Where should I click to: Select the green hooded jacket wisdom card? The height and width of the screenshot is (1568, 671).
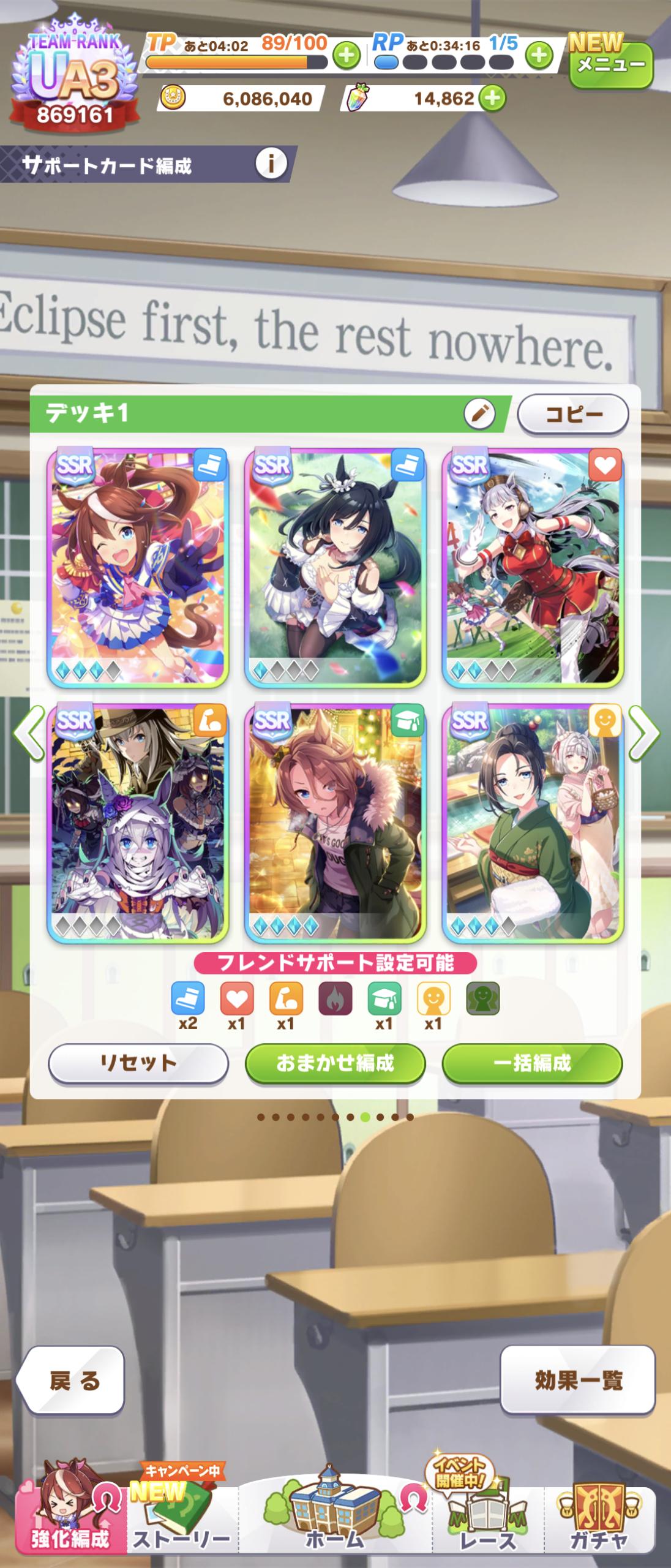335,824
